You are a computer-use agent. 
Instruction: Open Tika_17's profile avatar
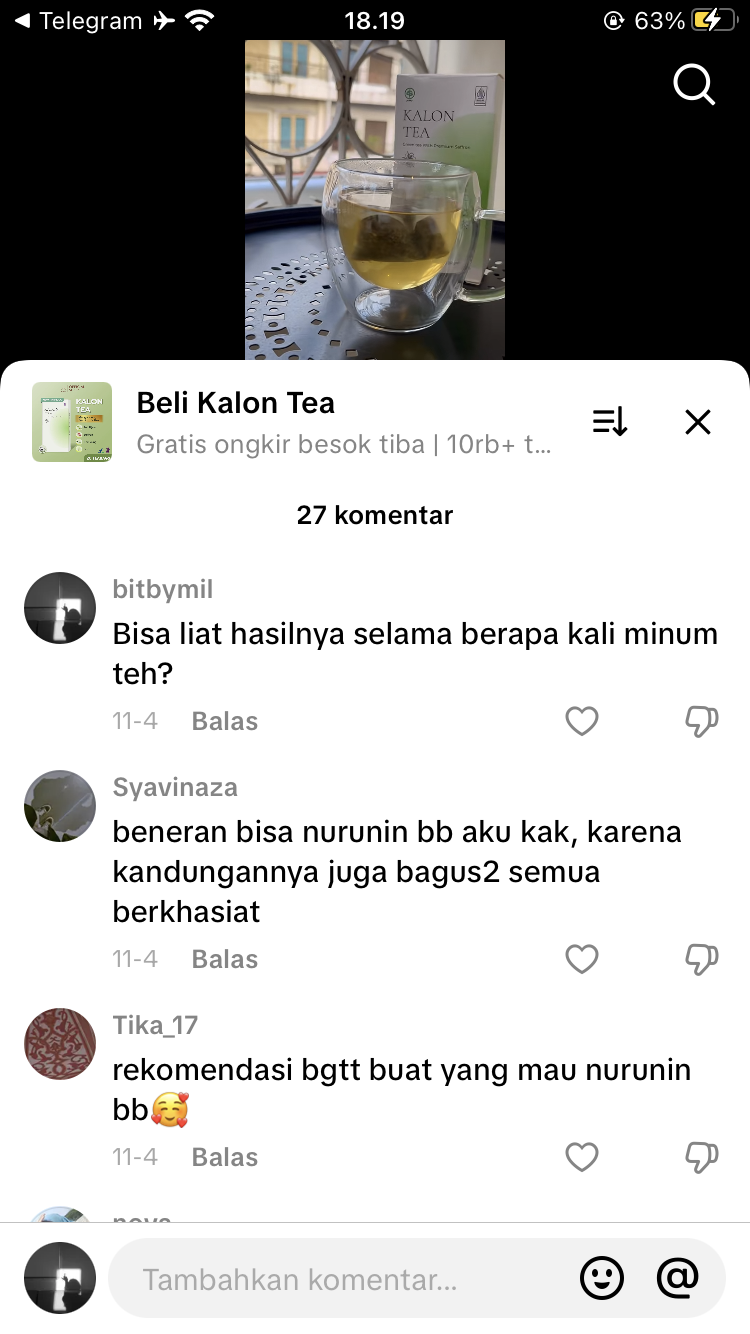(60, 1044)
